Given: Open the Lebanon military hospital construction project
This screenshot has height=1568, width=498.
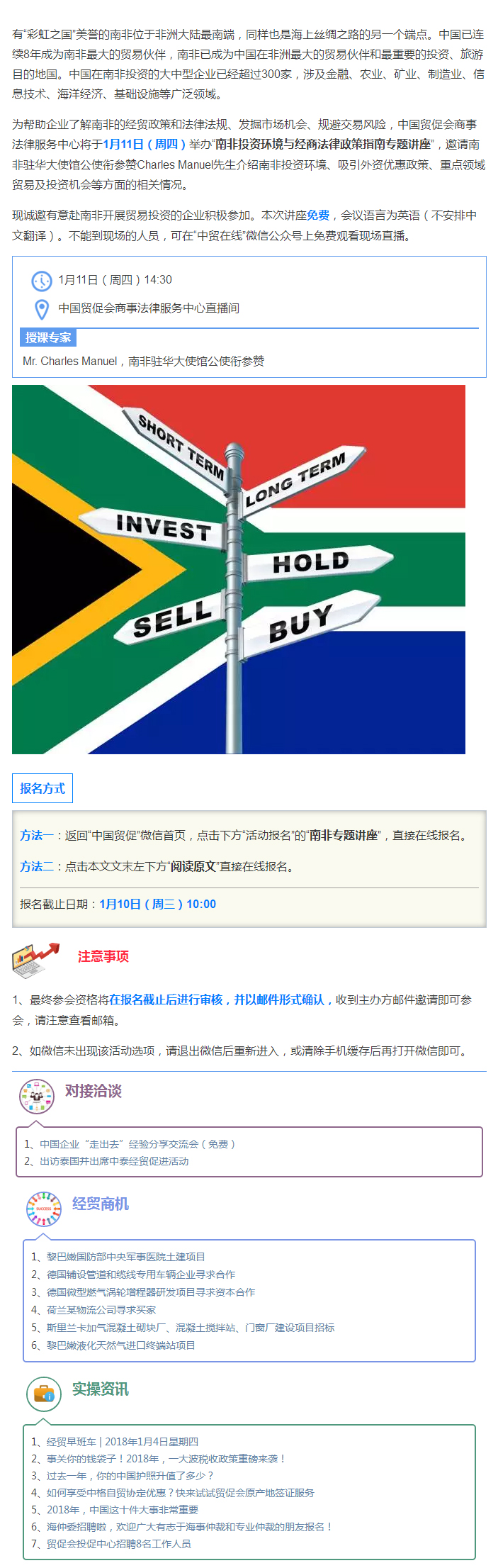Looking at the screenshot, I should 125,1256.
